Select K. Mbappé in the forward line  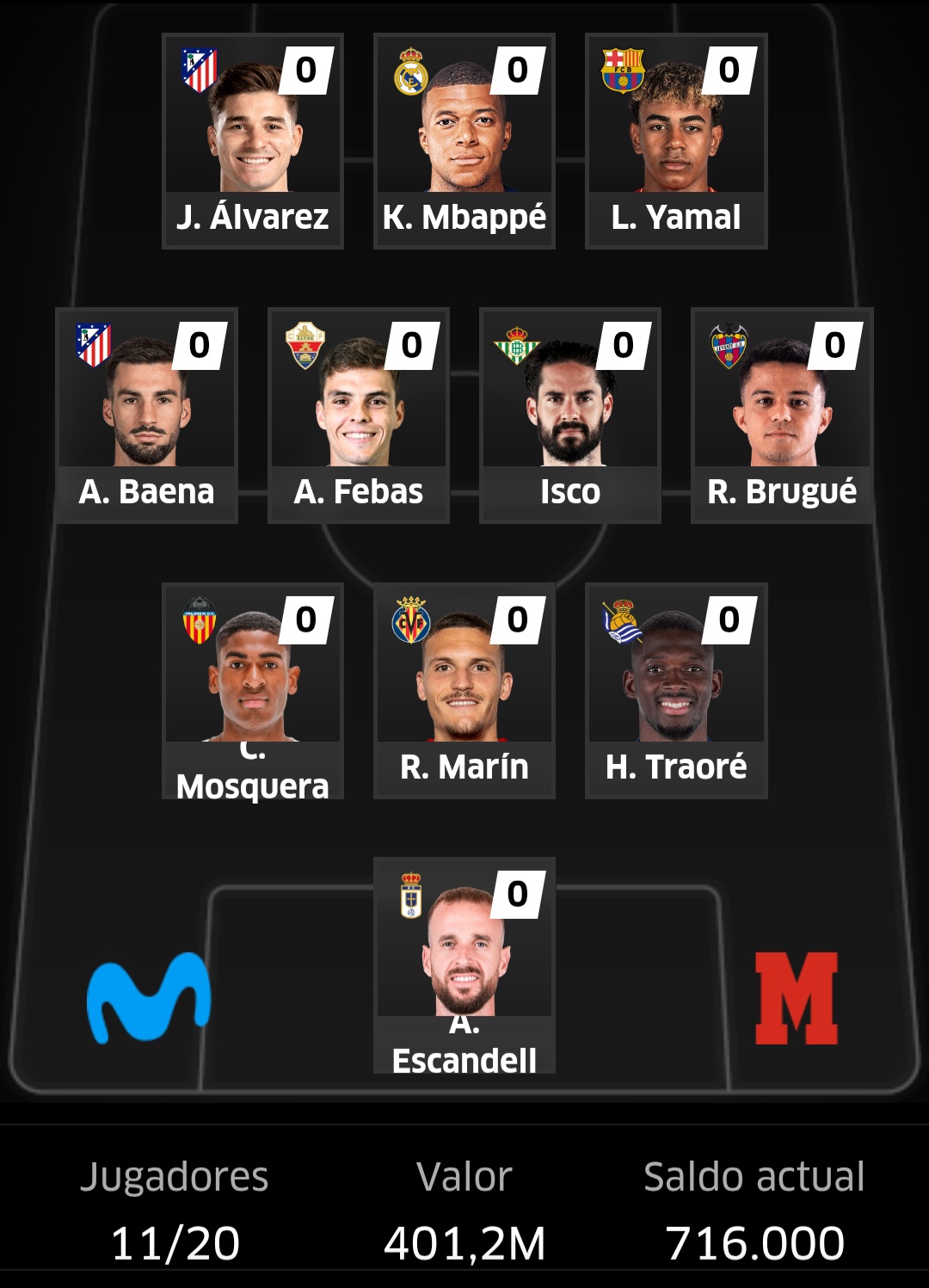pyautogui.click(x=464, y=142)
